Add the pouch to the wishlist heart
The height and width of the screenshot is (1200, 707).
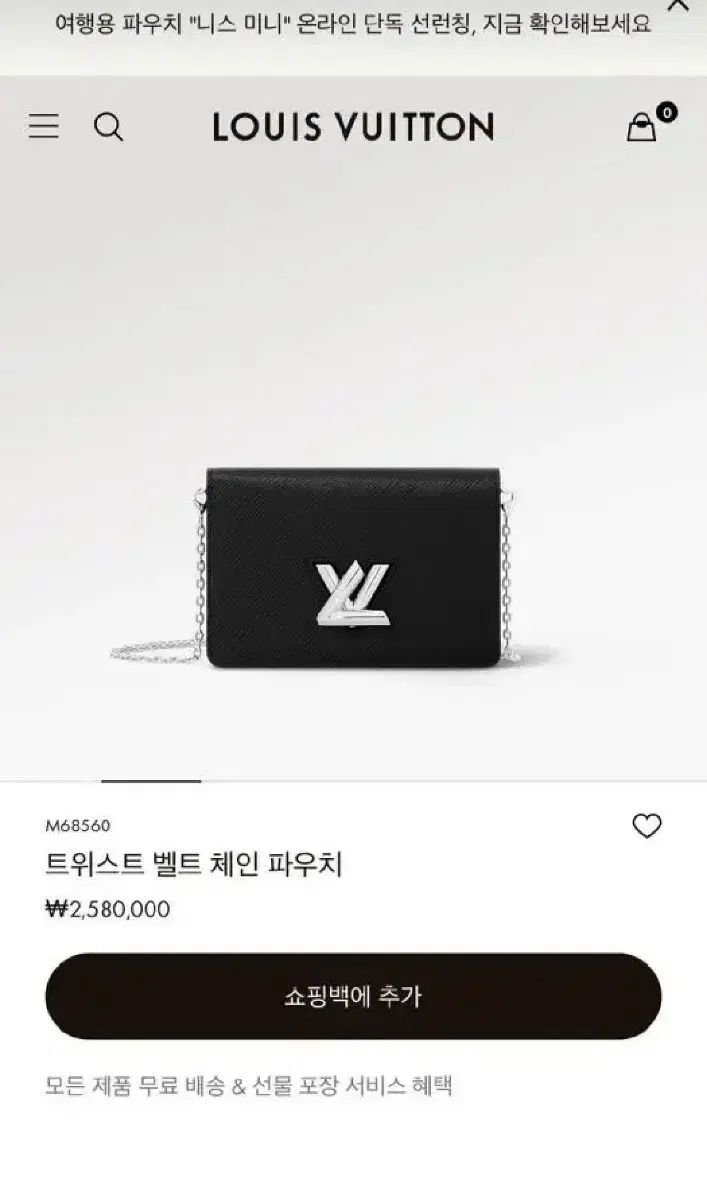tap(647, 826)
